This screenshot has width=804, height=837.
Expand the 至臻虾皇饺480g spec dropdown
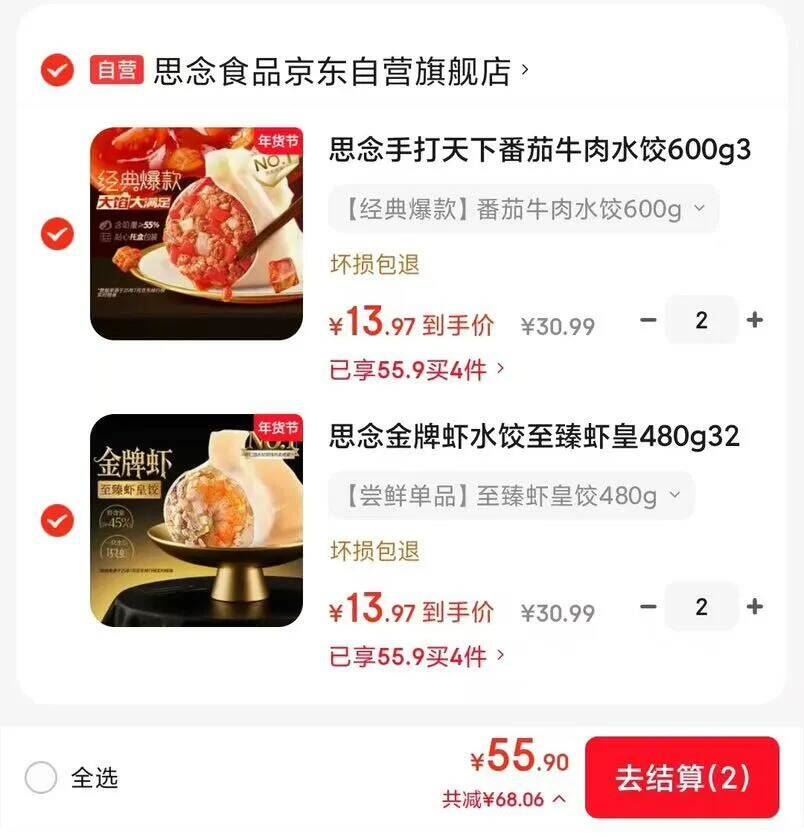coord(511,496)
